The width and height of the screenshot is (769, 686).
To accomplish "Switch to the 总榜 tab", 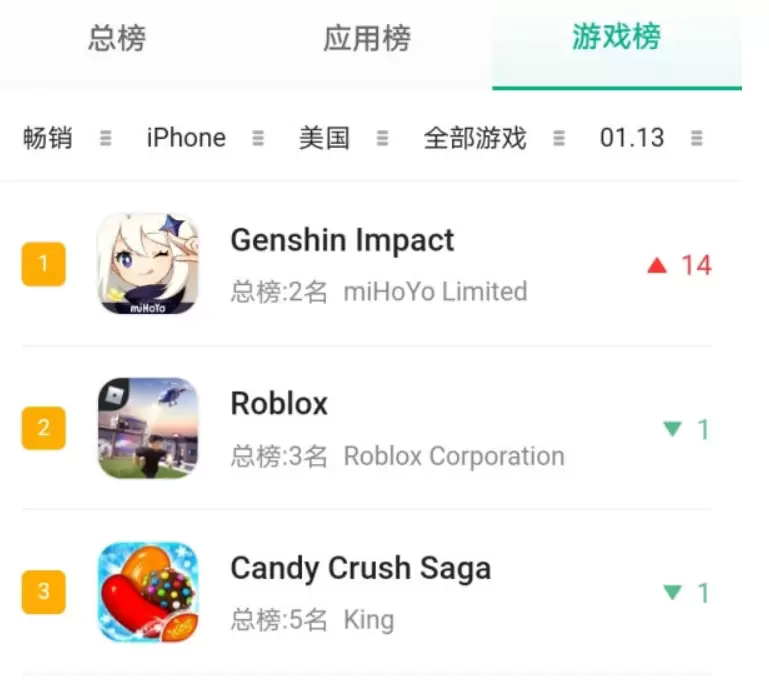I will click(117, 39).
